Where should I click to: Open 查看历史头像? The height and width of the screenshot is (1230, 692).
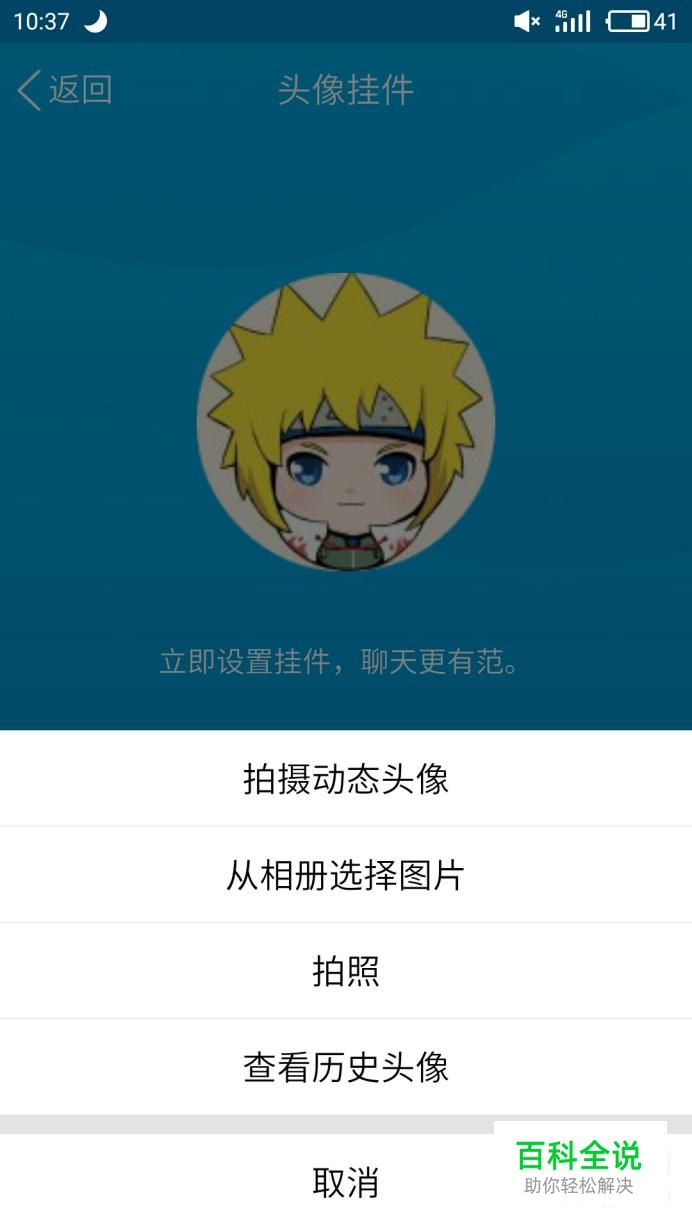pos(346,1067)
